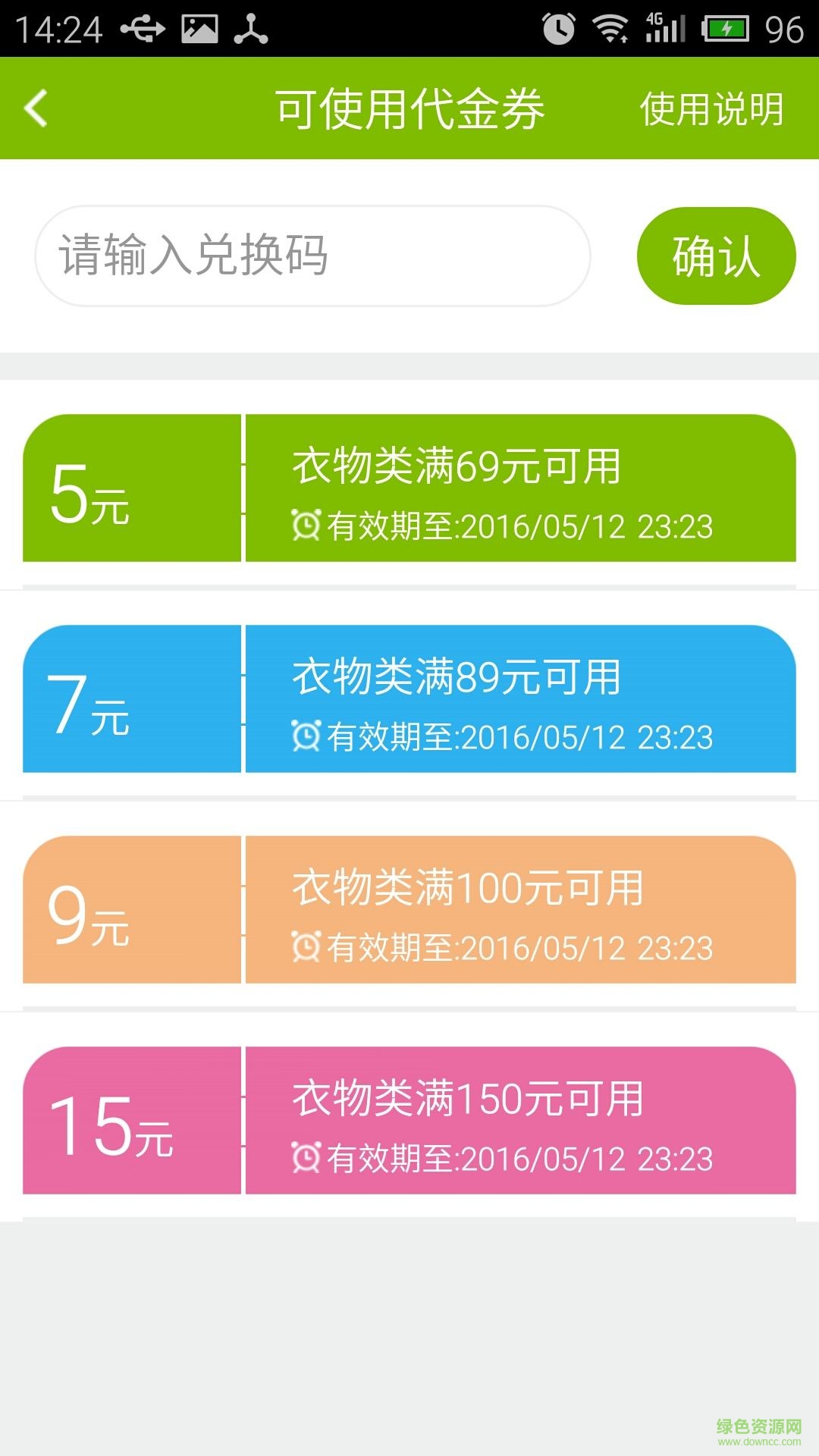
Task: Open 使用说明 instructions
Action: pos(711,108)
